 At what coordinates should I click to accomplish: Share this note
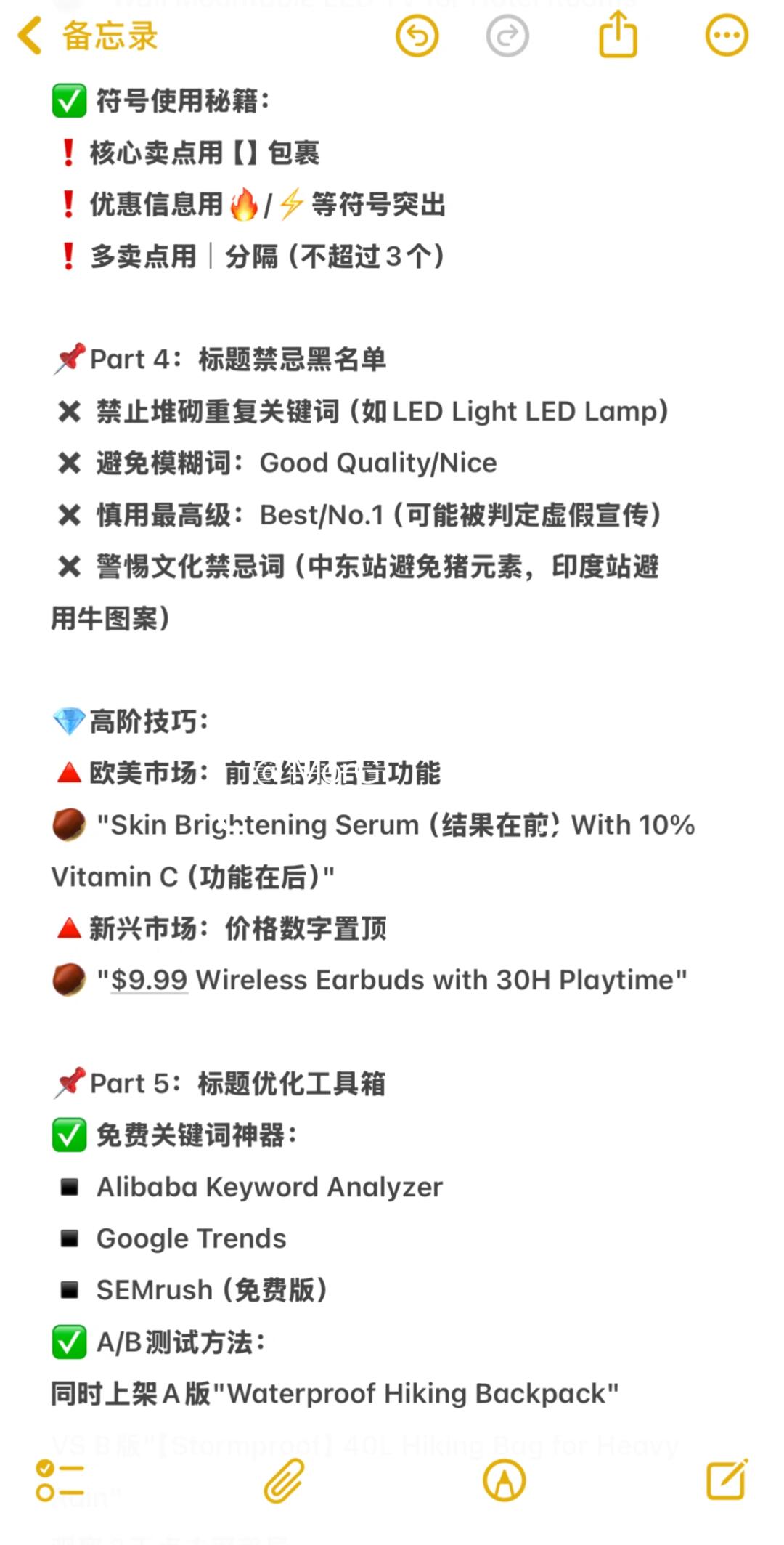pyautogui.click(x=618, y=34)
